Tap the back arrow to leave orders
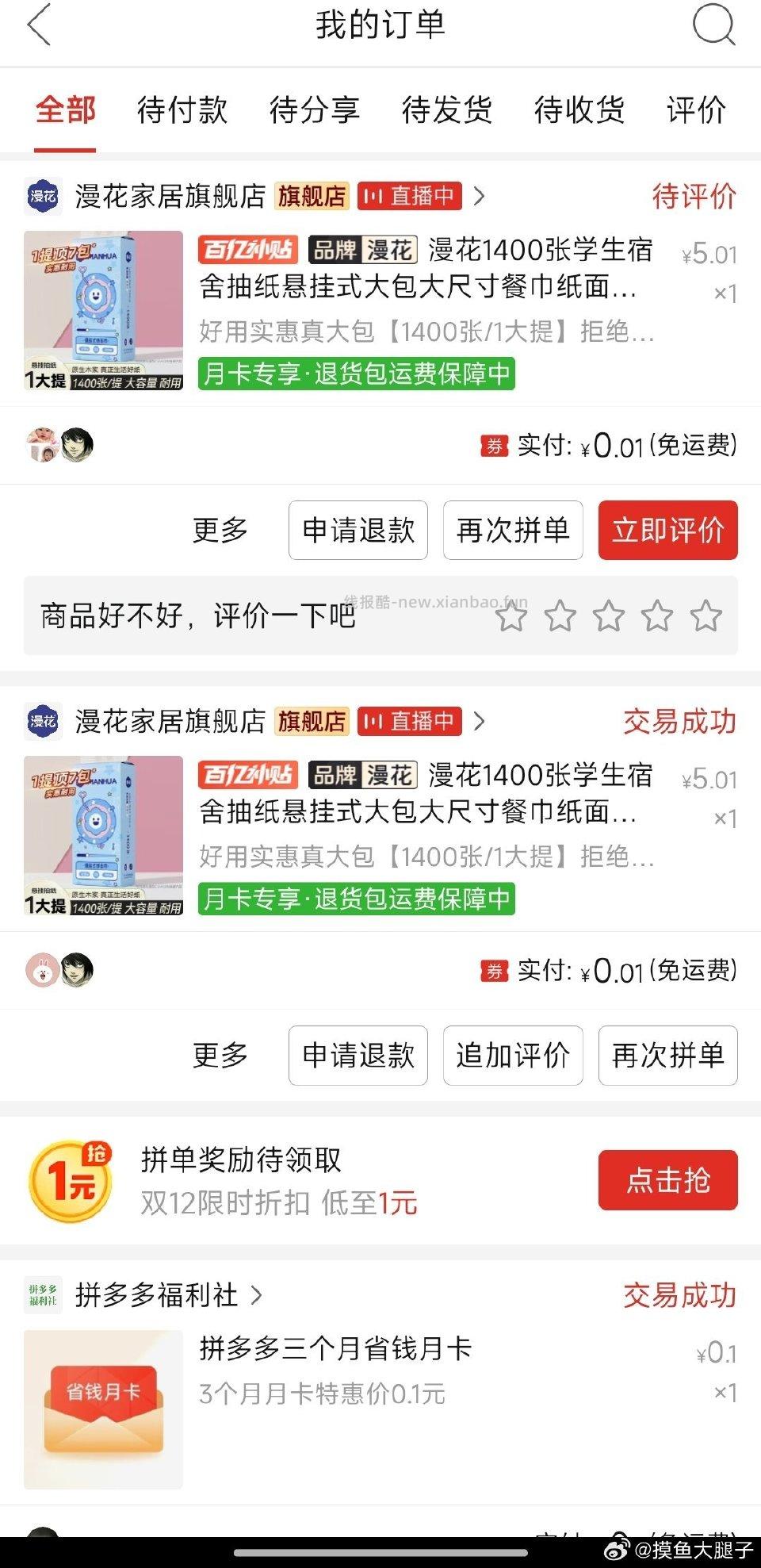Image resolution: width=761 pixels, height=1568 pixels. pyautogui.click(x=38, y=26)
